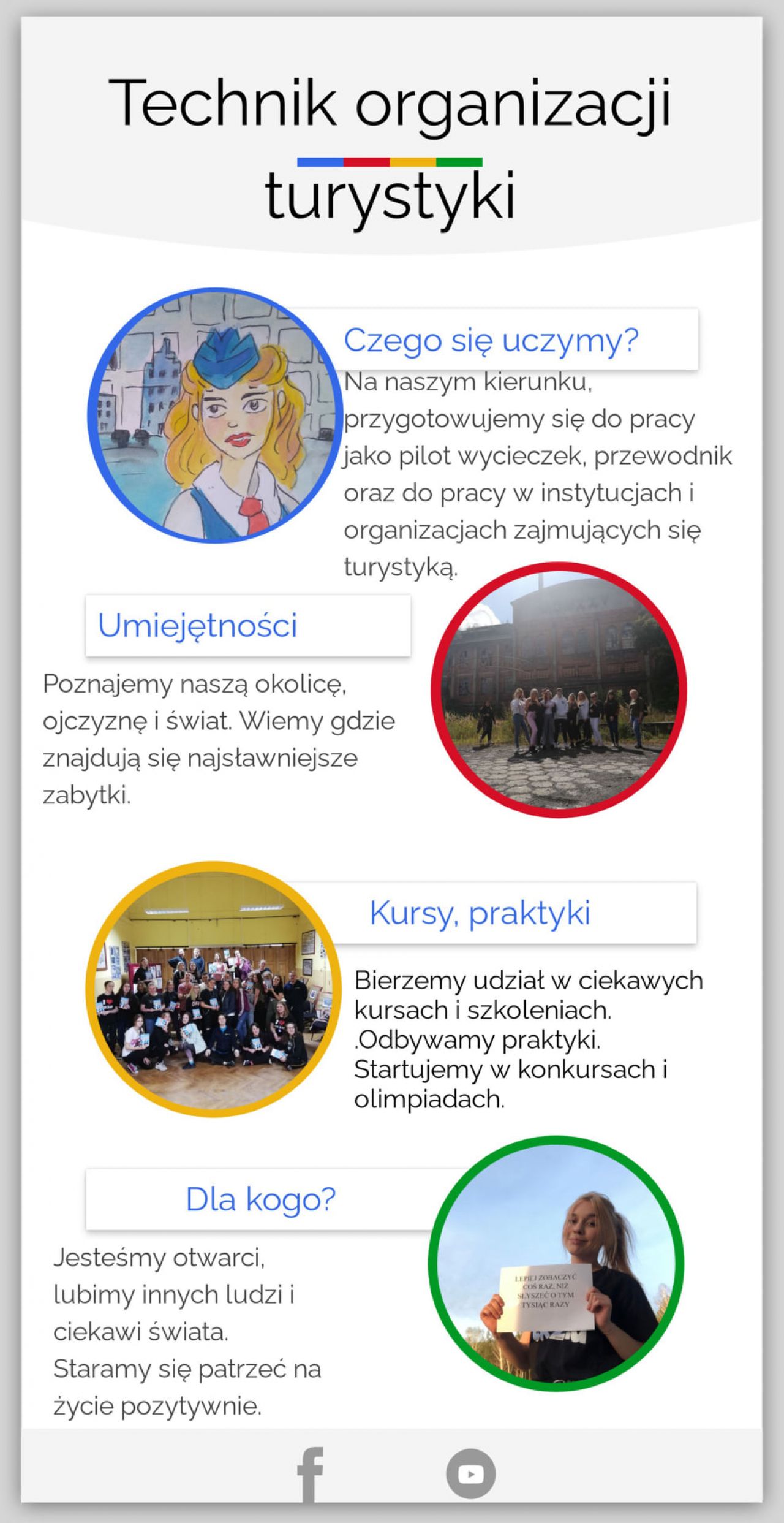This screenshot has width=784, height=1523.
Task: Open the YouTube channel link
Action: pos(470,1474)
